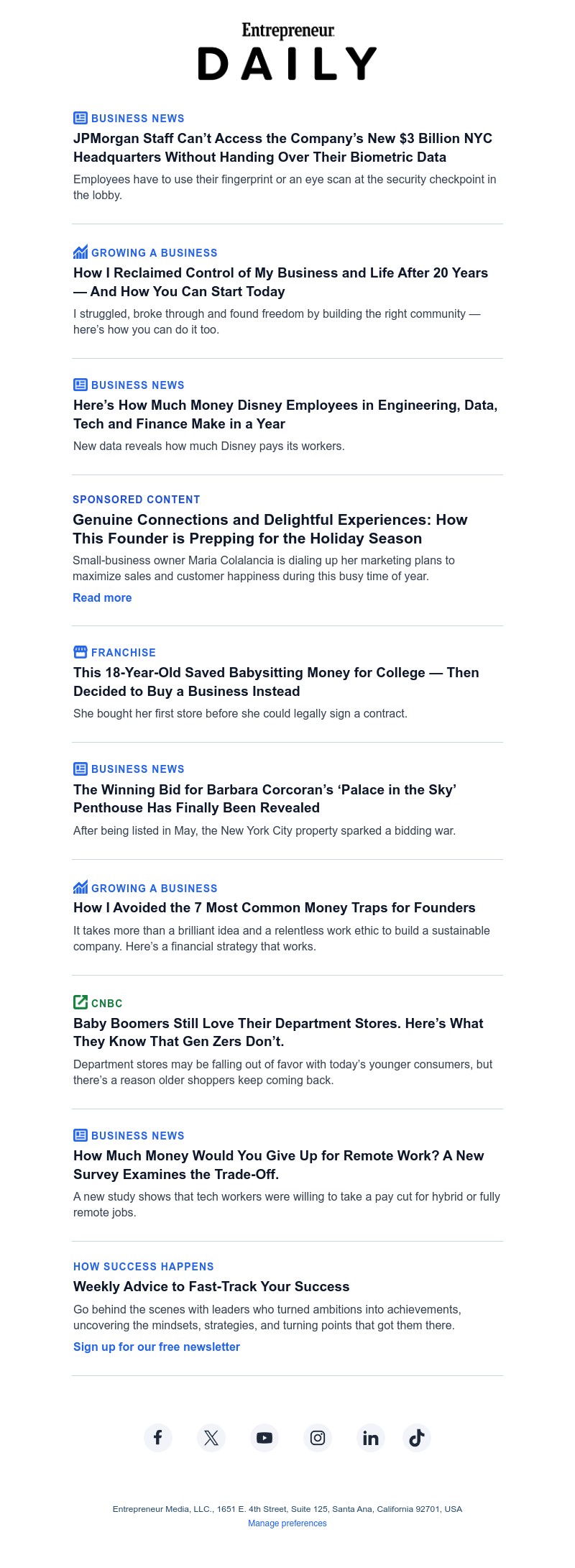Image resolution: width=575 pixels, height=1568 pixels.
Task: Open the JPMorgan biometric data headquarters article
Action: click(282, 147)
